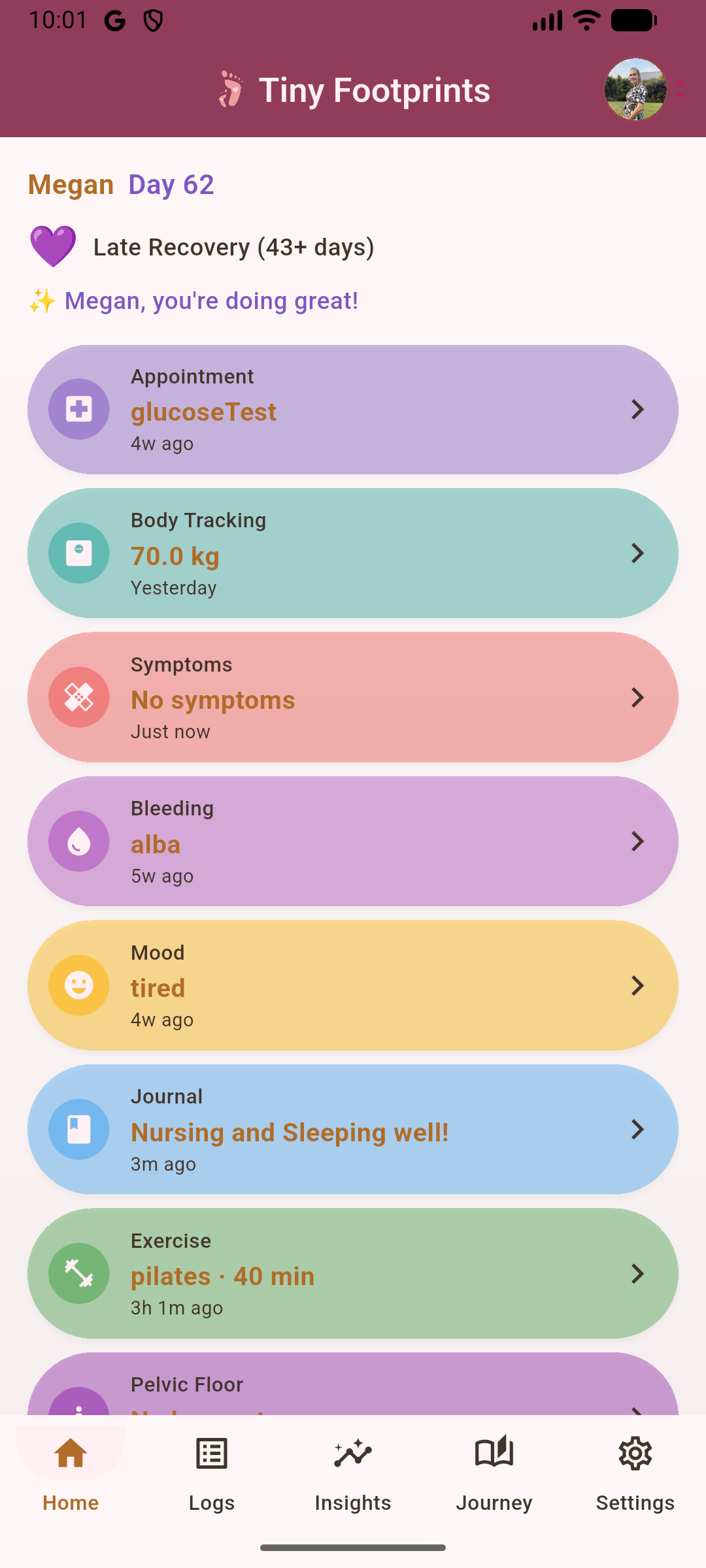
Task: Tap the Mood smiley face icon
Action: (78, 986)
